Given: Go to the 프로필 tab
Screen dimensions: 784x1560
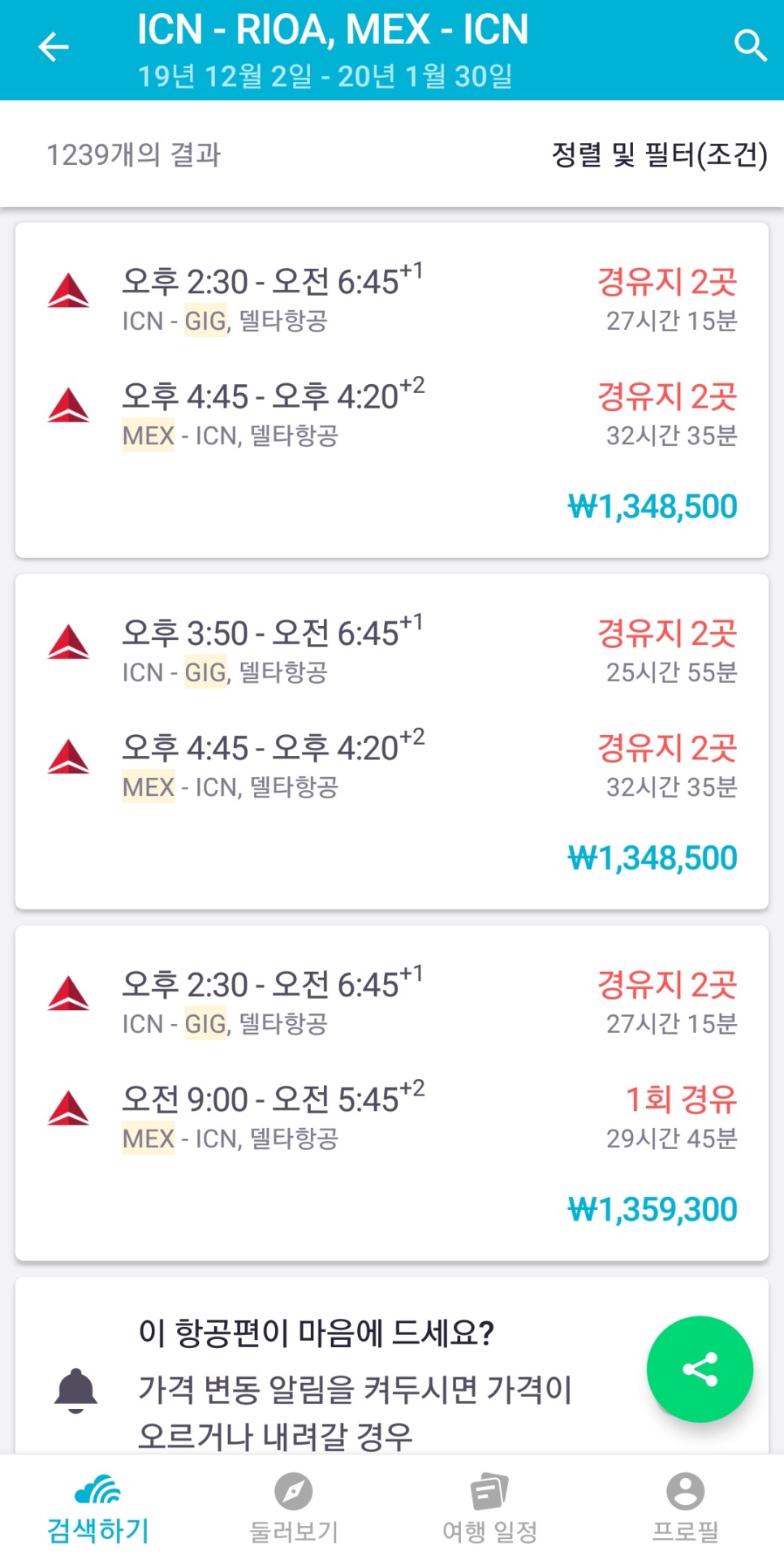Looking at the screenshot, I should click(x=686, y=1509).
